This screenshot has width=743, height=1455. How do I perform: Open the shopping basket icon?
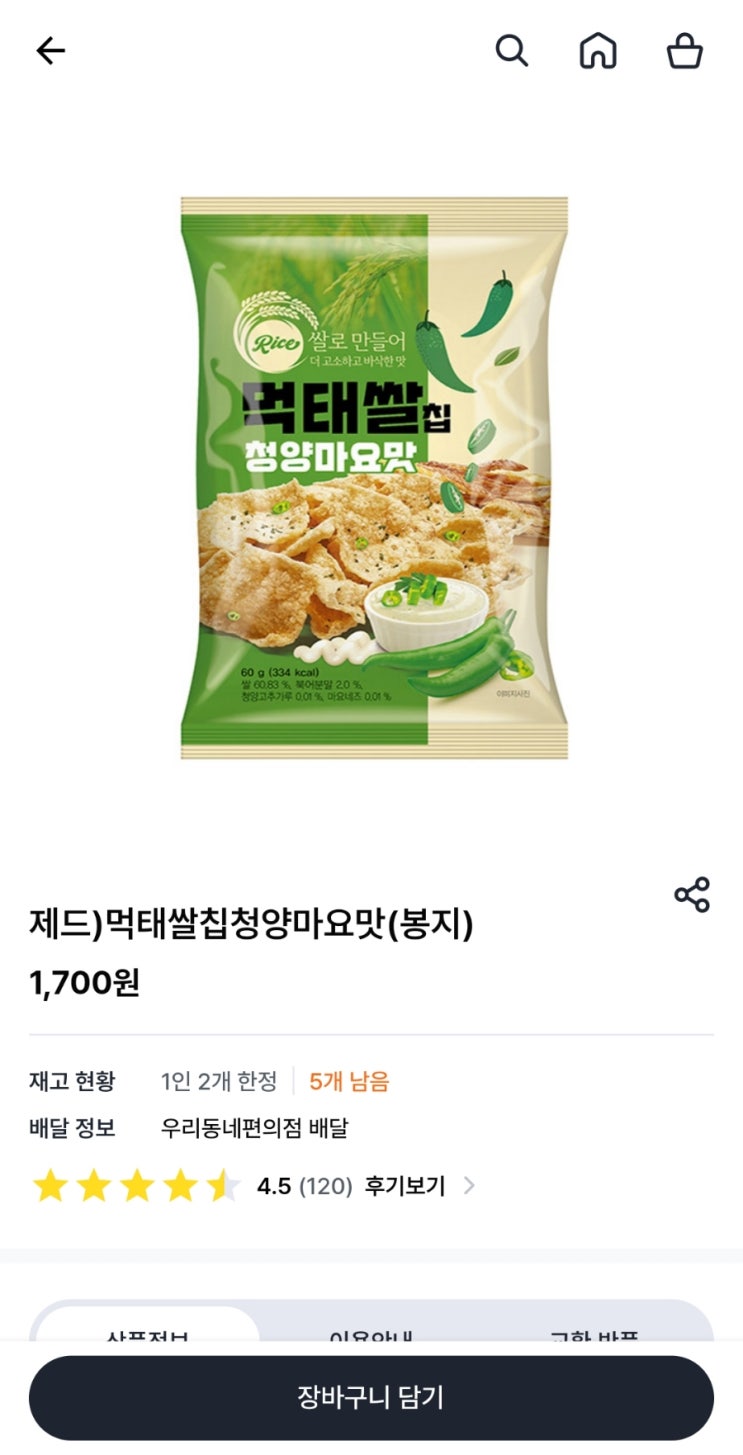685,51
